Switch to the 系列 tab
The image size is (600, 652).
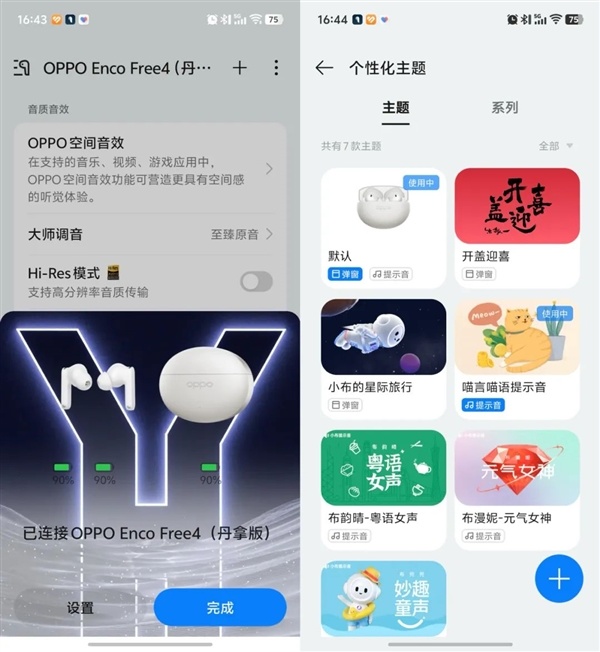click(504, 108)
